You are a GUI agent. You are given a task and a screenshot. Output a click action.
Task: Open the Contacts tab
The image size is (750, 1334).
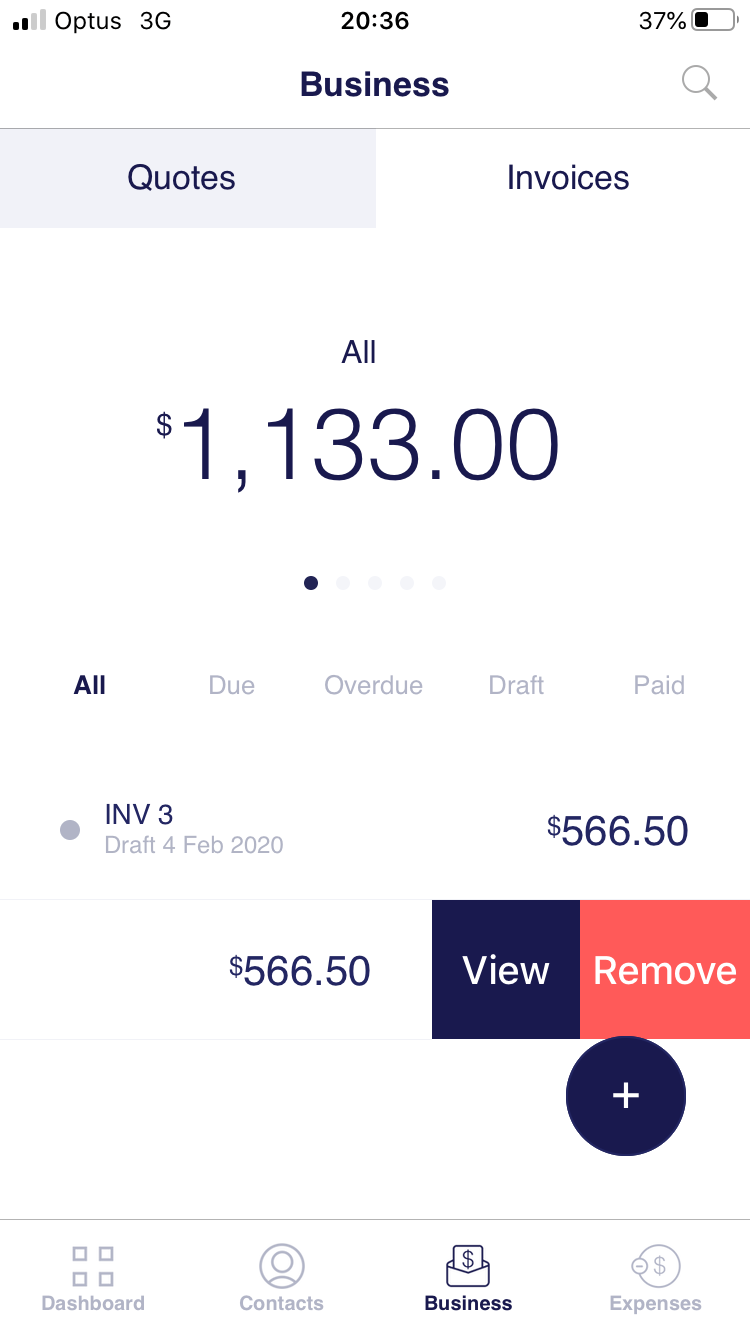coord(281,1278)
